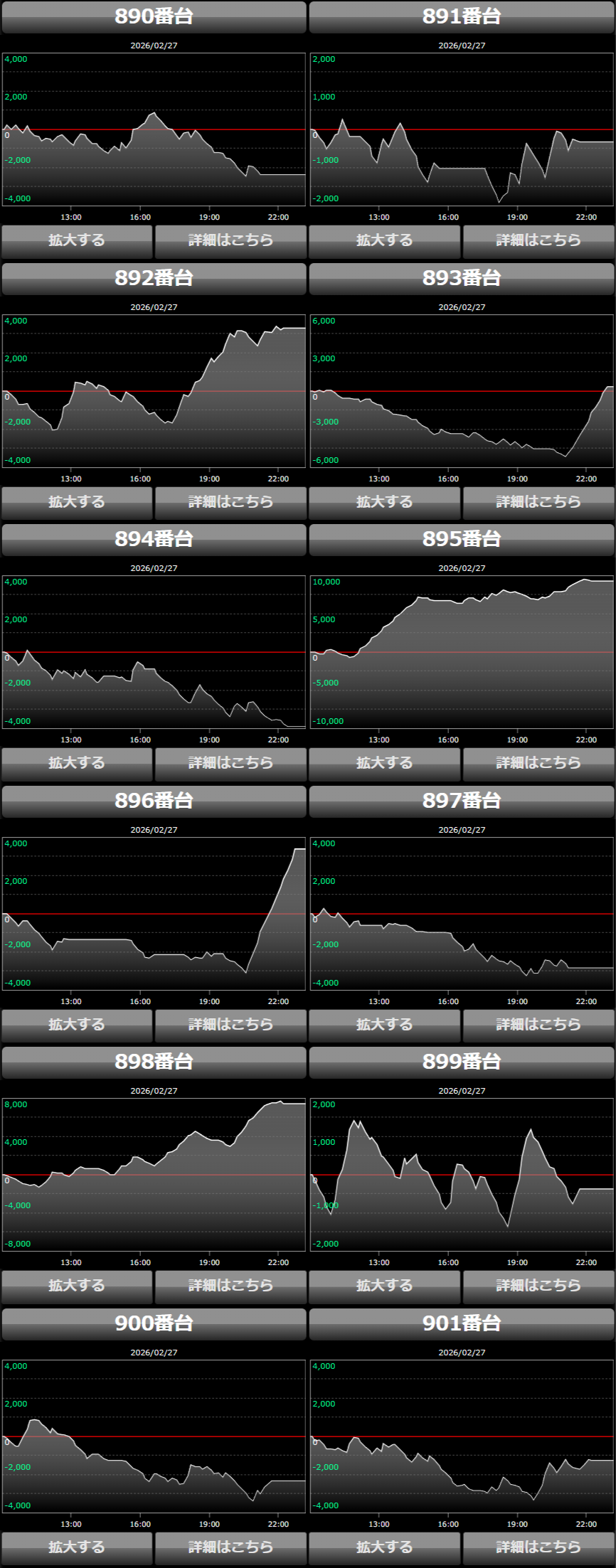Screen dimensions: 616x1568
Task: Show 詳細はこちら for 898番台
Action: click(230, 1286)
